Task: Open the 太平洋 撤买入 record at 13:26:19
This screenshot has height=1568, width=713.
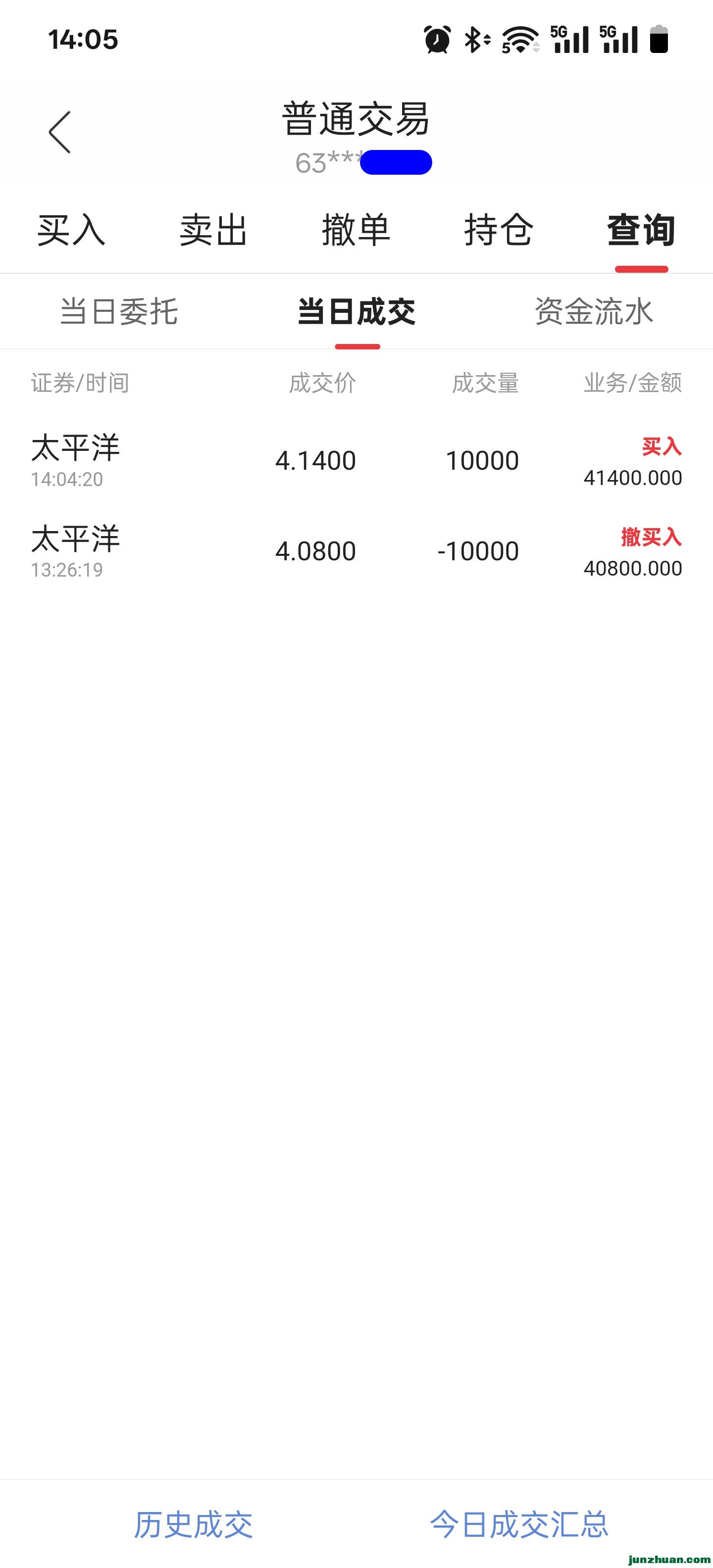Action: pos(356,551)
